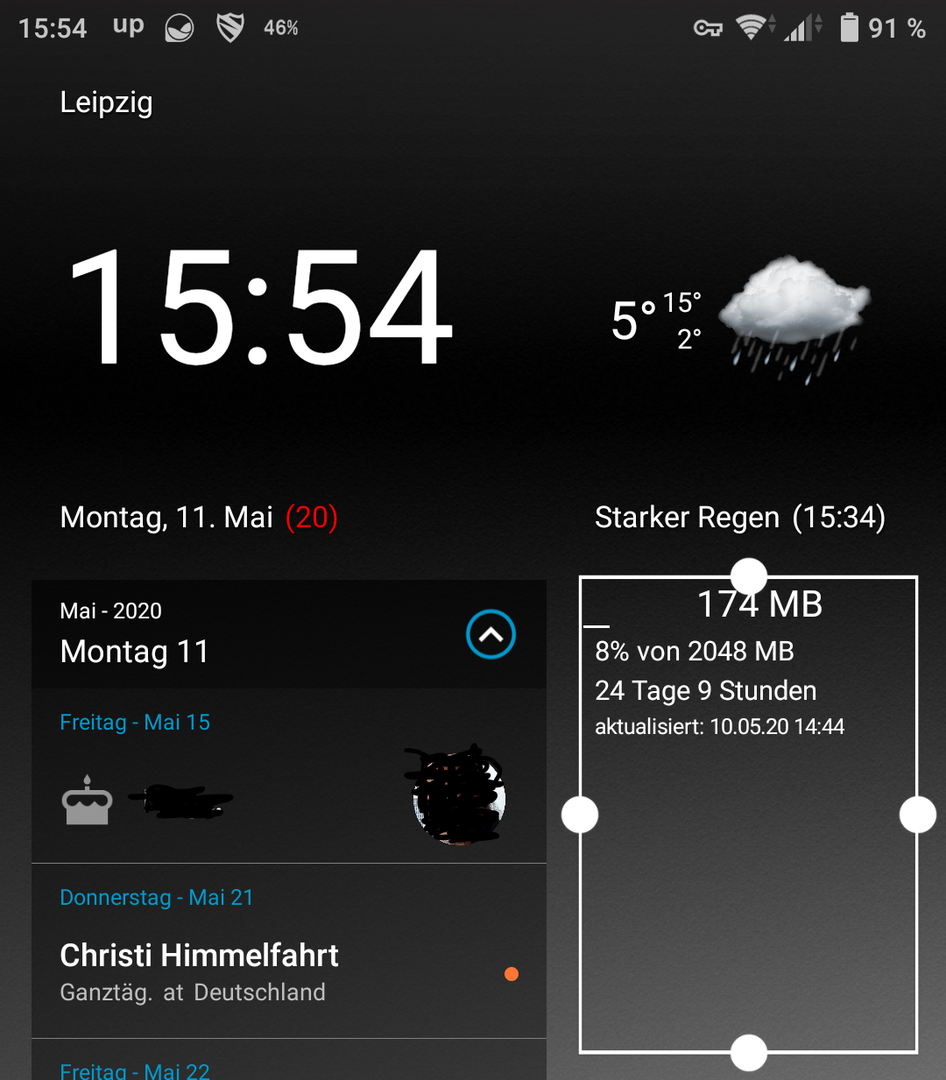The height and width of the screenshot is (1080, 946).
Task: Tap the Leipzig location label
Action: [x=106, y=103]
